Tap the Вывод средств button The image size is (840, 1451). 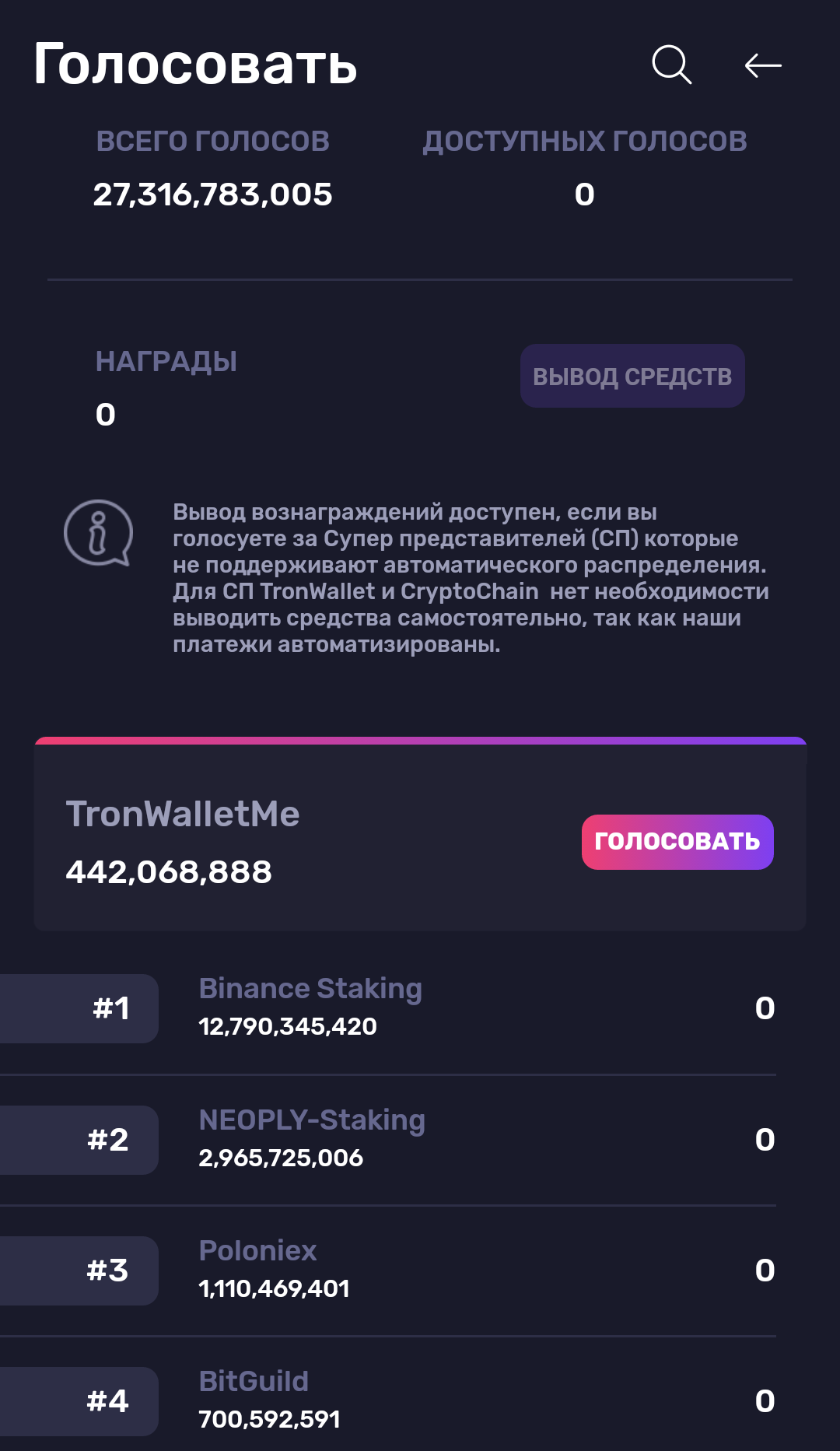click(632, 376)
